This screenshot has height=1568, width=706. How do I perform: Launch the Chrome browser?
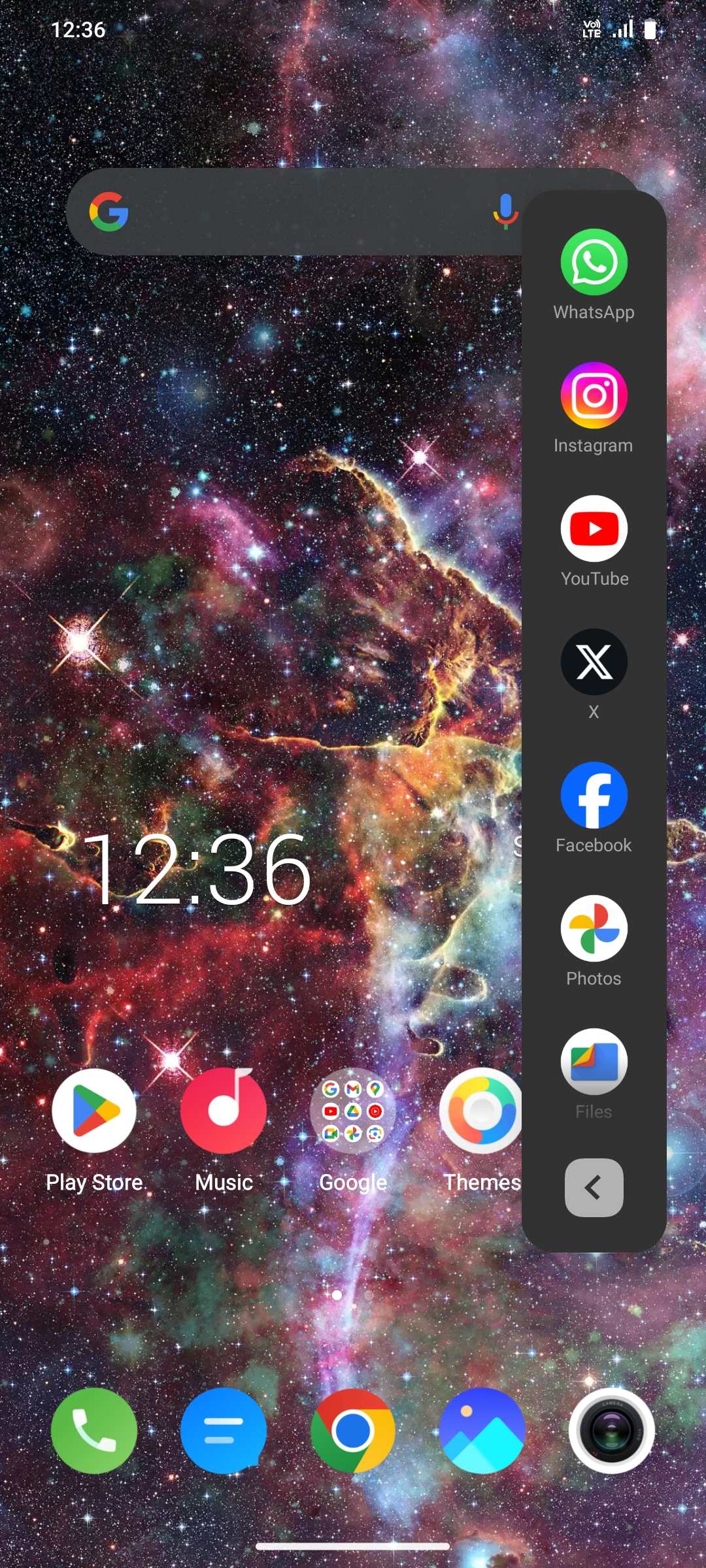(353, 1431)
